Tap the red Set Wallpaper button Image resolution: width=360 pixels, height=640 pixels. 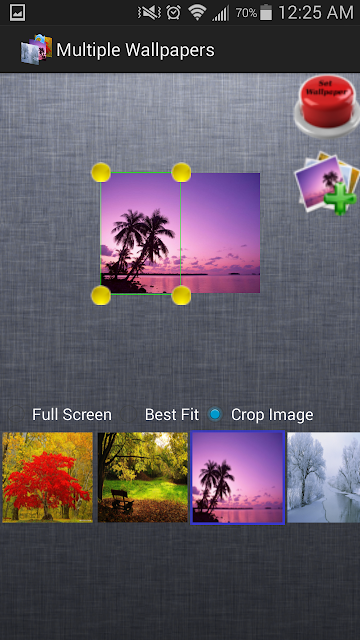tap(327, 106)
